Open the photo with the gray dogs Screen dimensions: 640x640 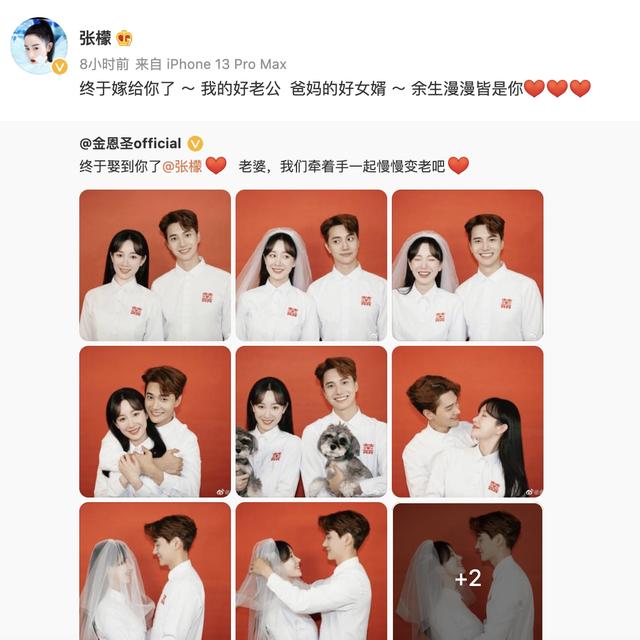311,422
